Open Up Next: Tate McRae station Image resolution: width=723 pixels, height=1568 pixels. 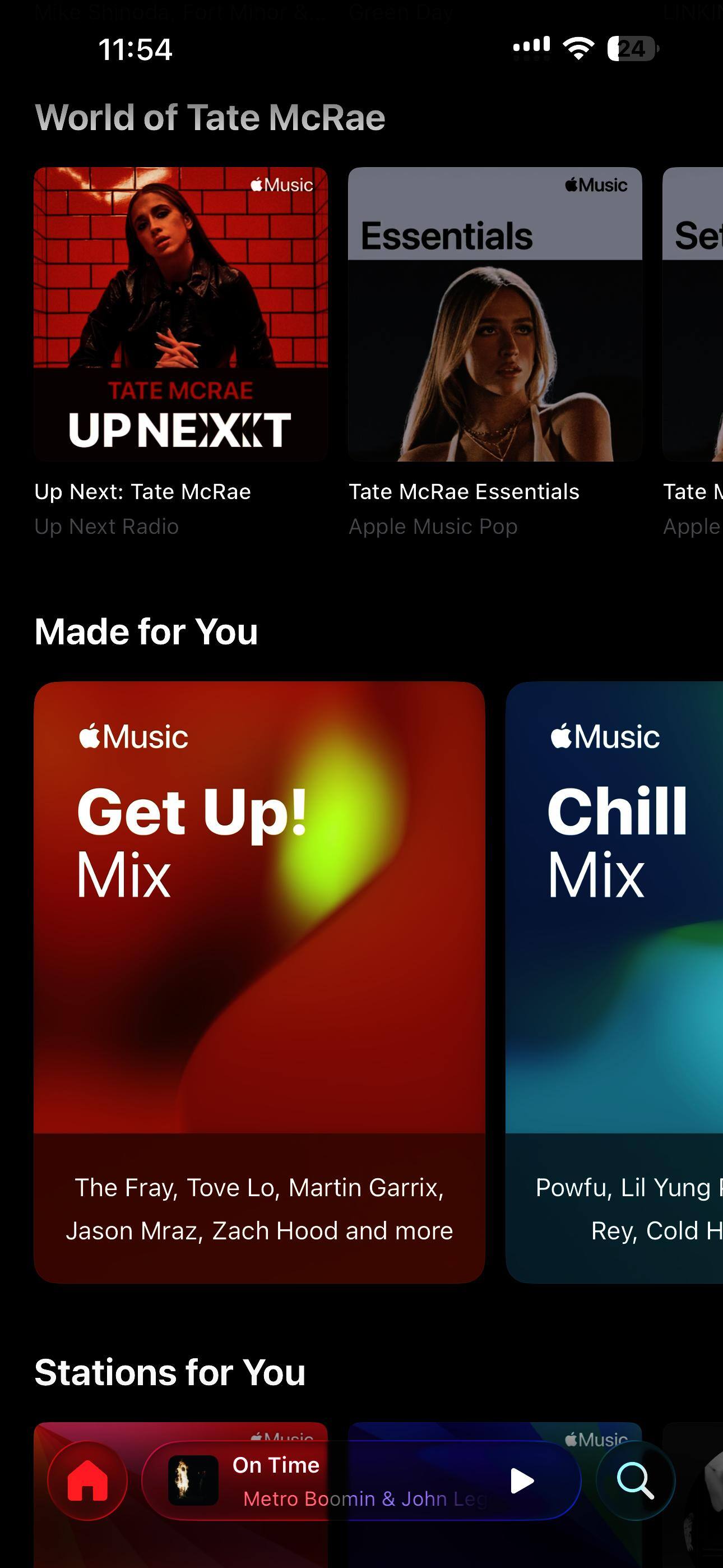pyautogui.click(x=180, y=314)
